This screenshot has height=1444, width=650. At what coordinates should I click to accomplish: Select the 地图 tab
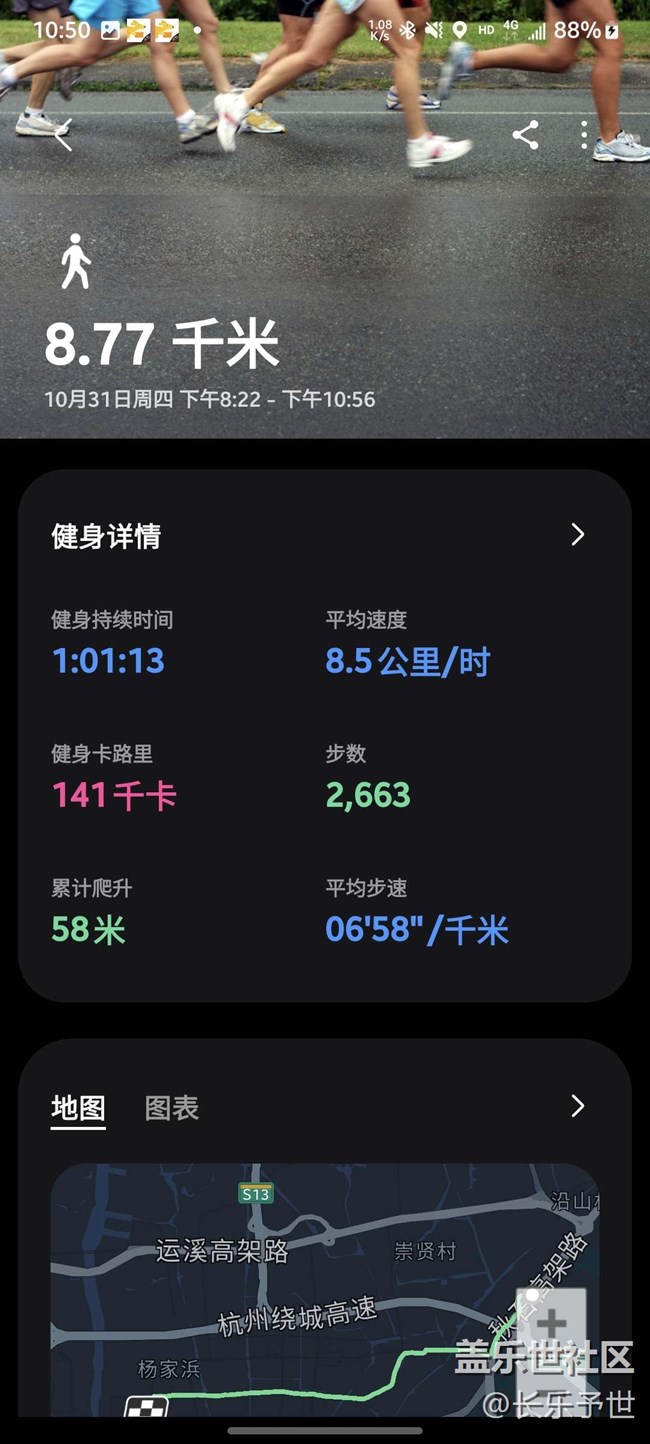click(x=78, y=1108)
